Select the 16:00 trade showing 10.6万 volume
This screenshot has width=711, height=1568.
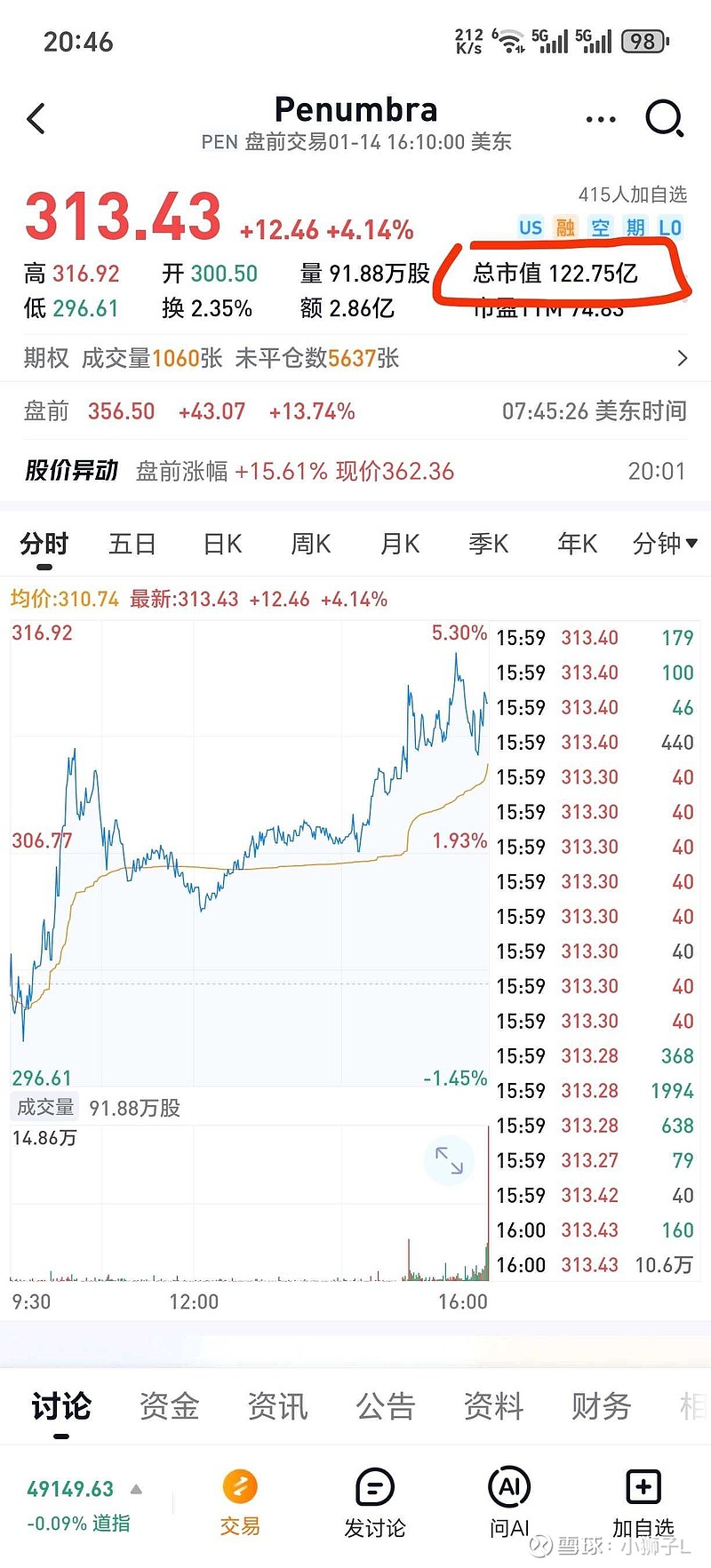point(589,1264)
